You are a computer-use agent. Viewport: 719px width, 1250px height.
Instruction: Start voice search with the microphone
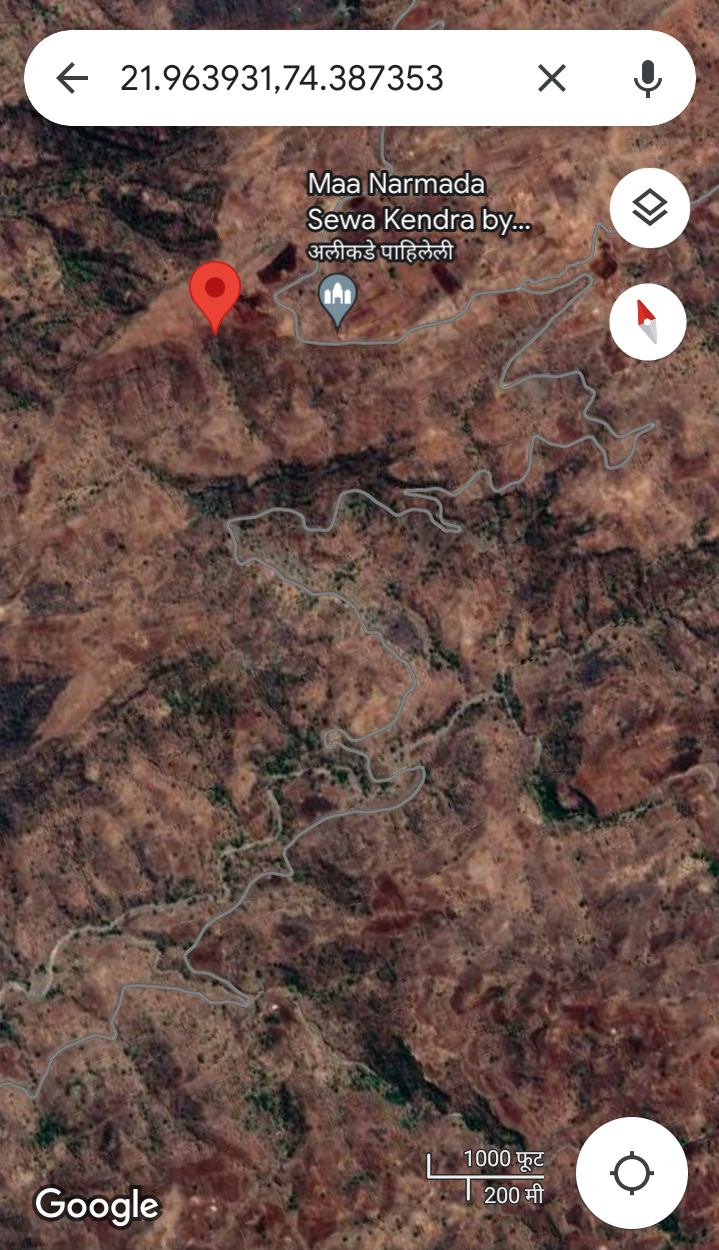(648, 78)
